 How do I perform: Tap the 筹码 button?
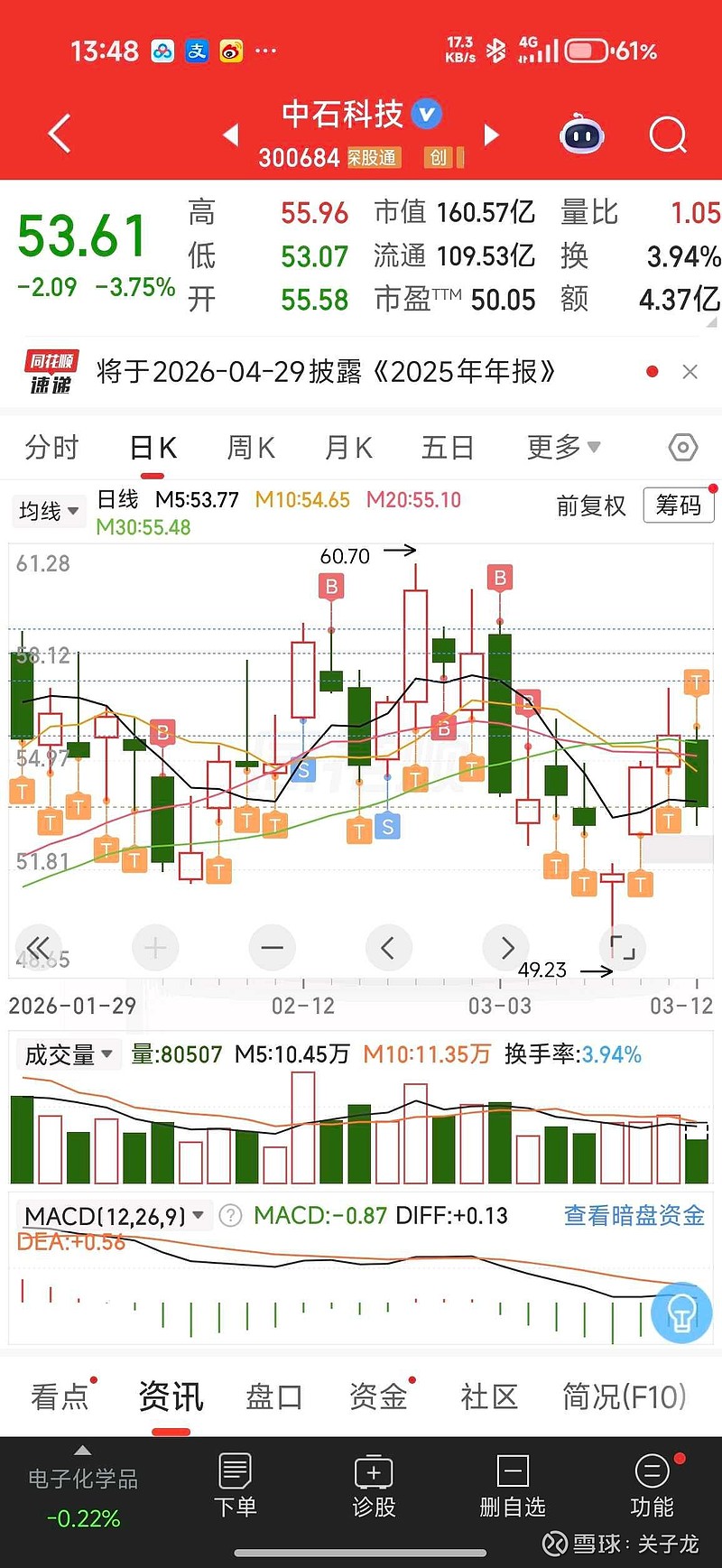[x=679, y=506]
